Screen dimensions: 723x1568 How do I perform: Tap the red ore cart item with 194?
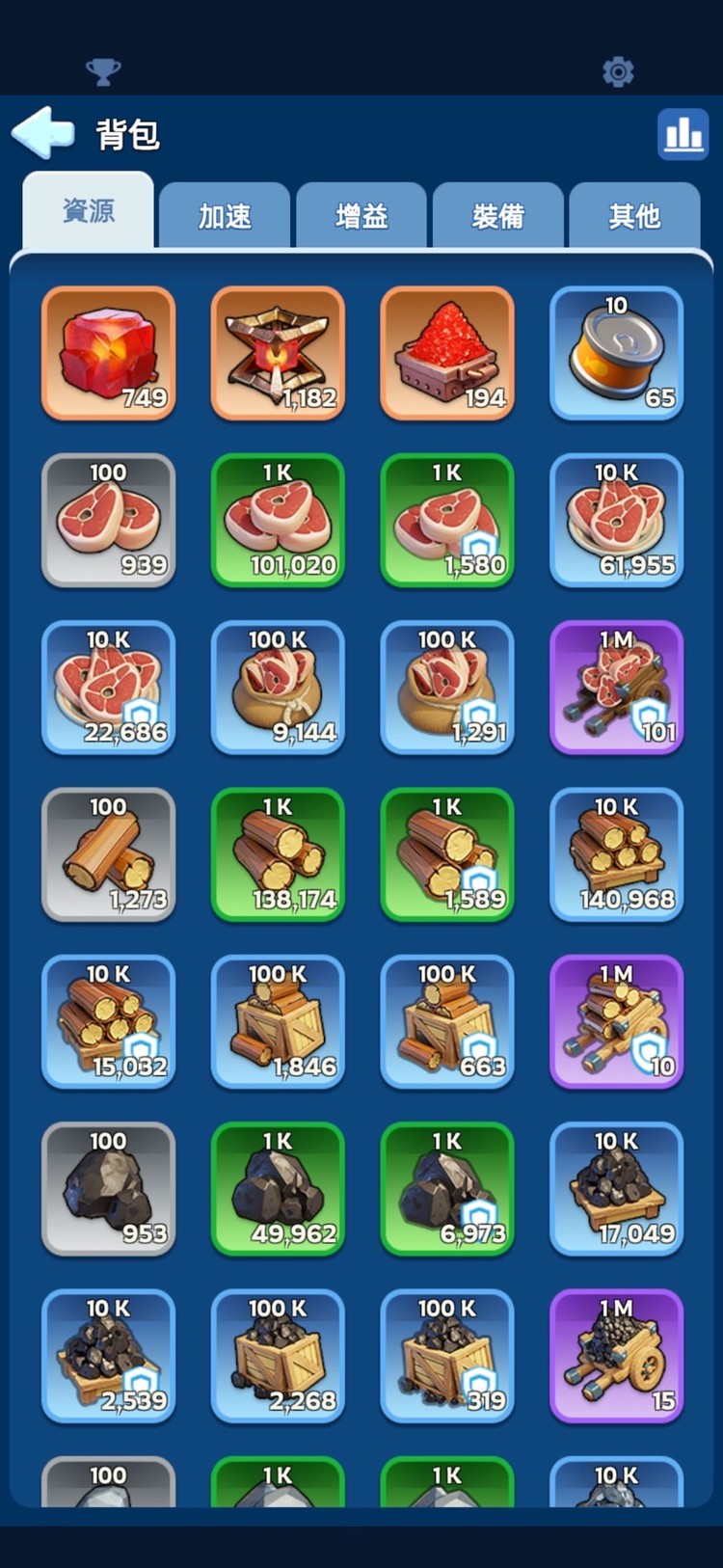click(447, 353)
